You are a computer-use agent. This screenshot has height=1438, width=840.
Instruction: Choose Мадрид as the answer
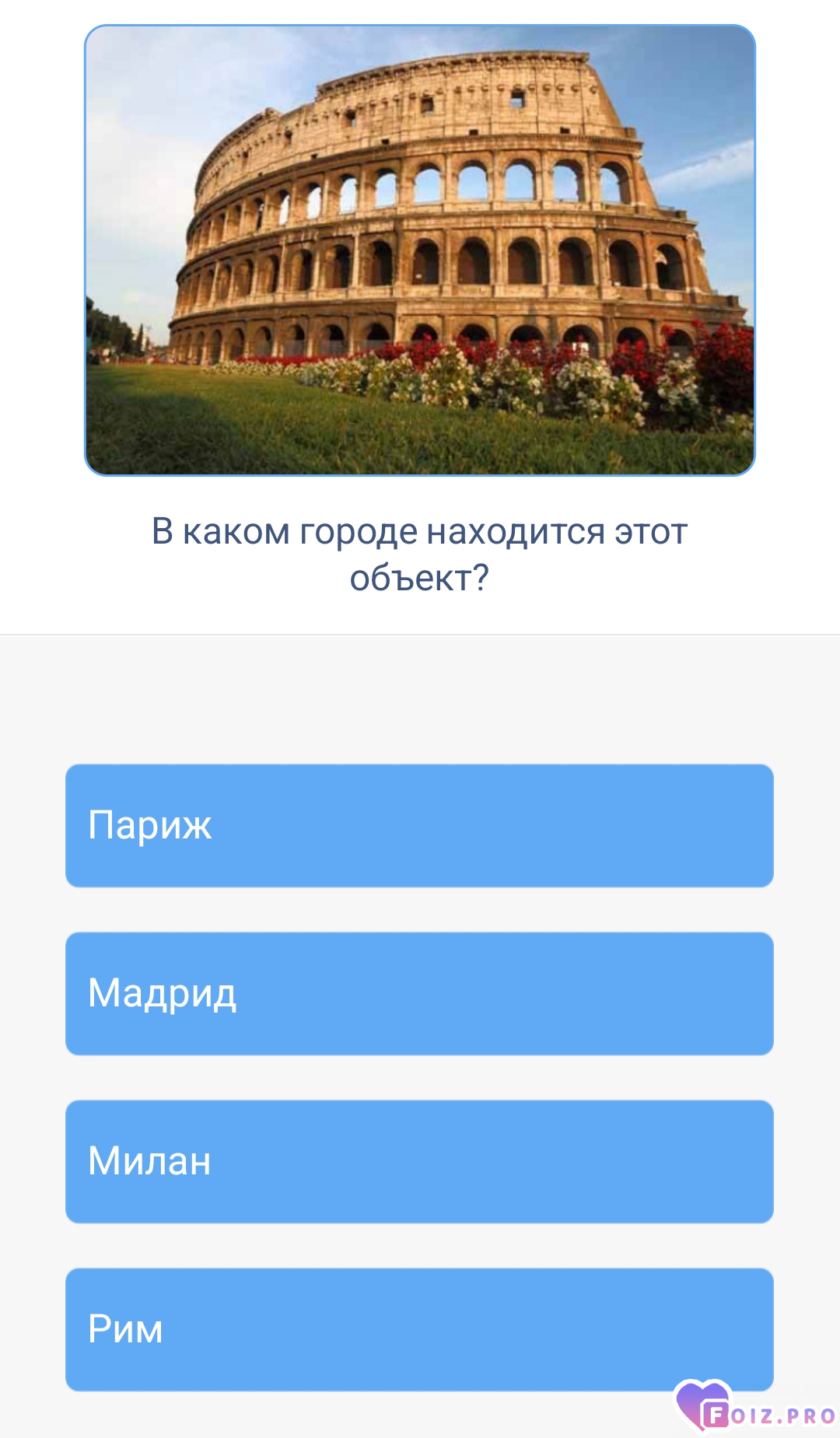tap(419, 993)
